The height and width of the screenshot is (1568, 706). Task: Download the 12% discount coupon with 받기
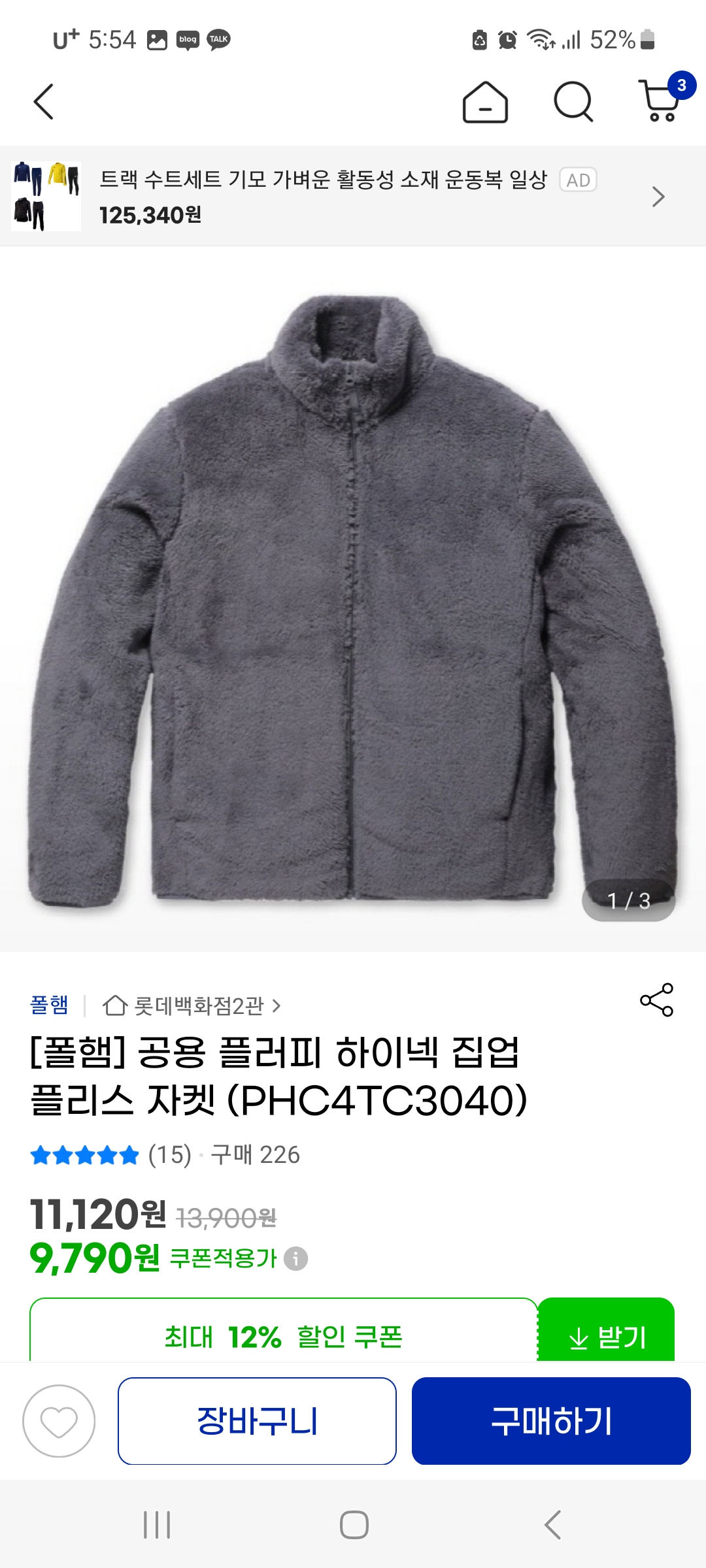click(x=607, y=1334)
